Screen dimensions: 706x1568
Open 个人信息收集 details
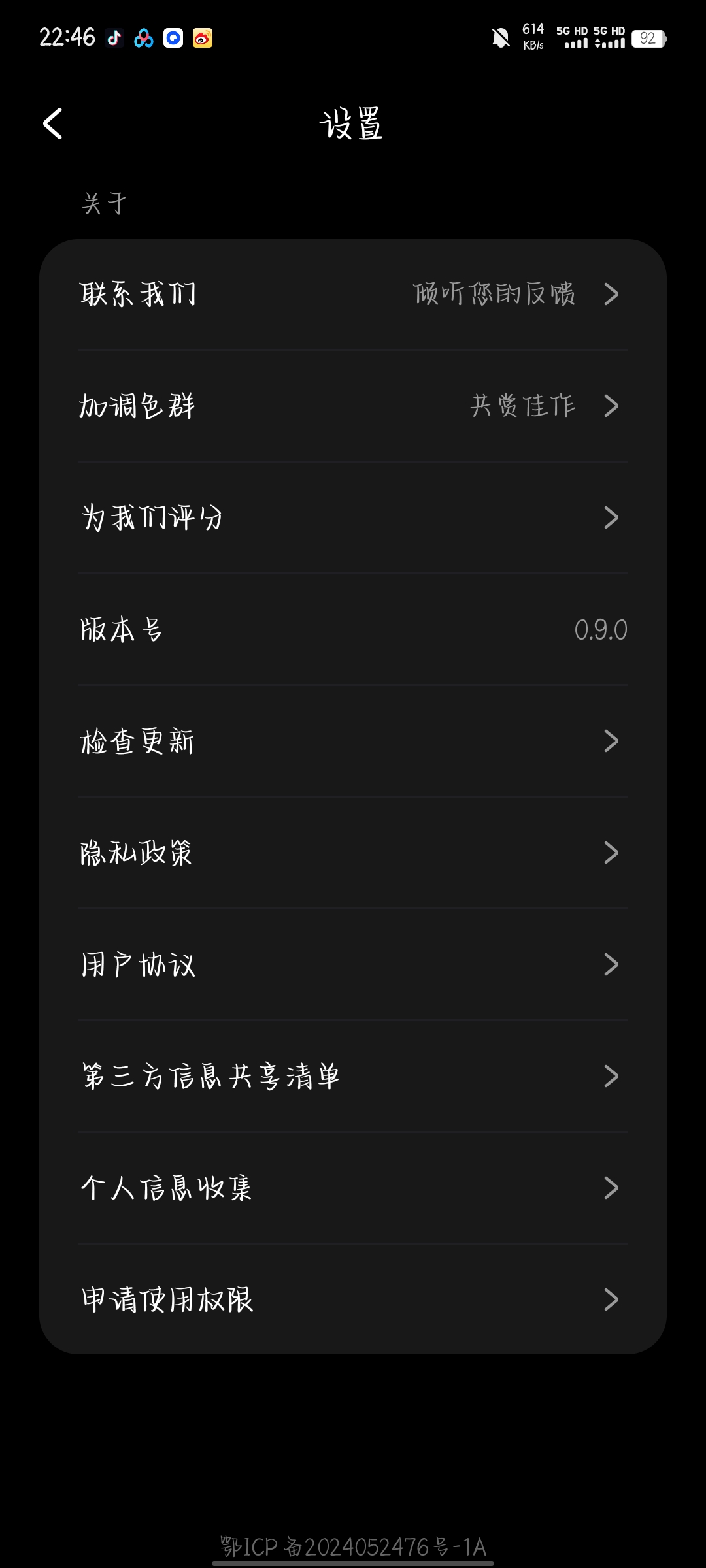click(x=353, y=1188)
